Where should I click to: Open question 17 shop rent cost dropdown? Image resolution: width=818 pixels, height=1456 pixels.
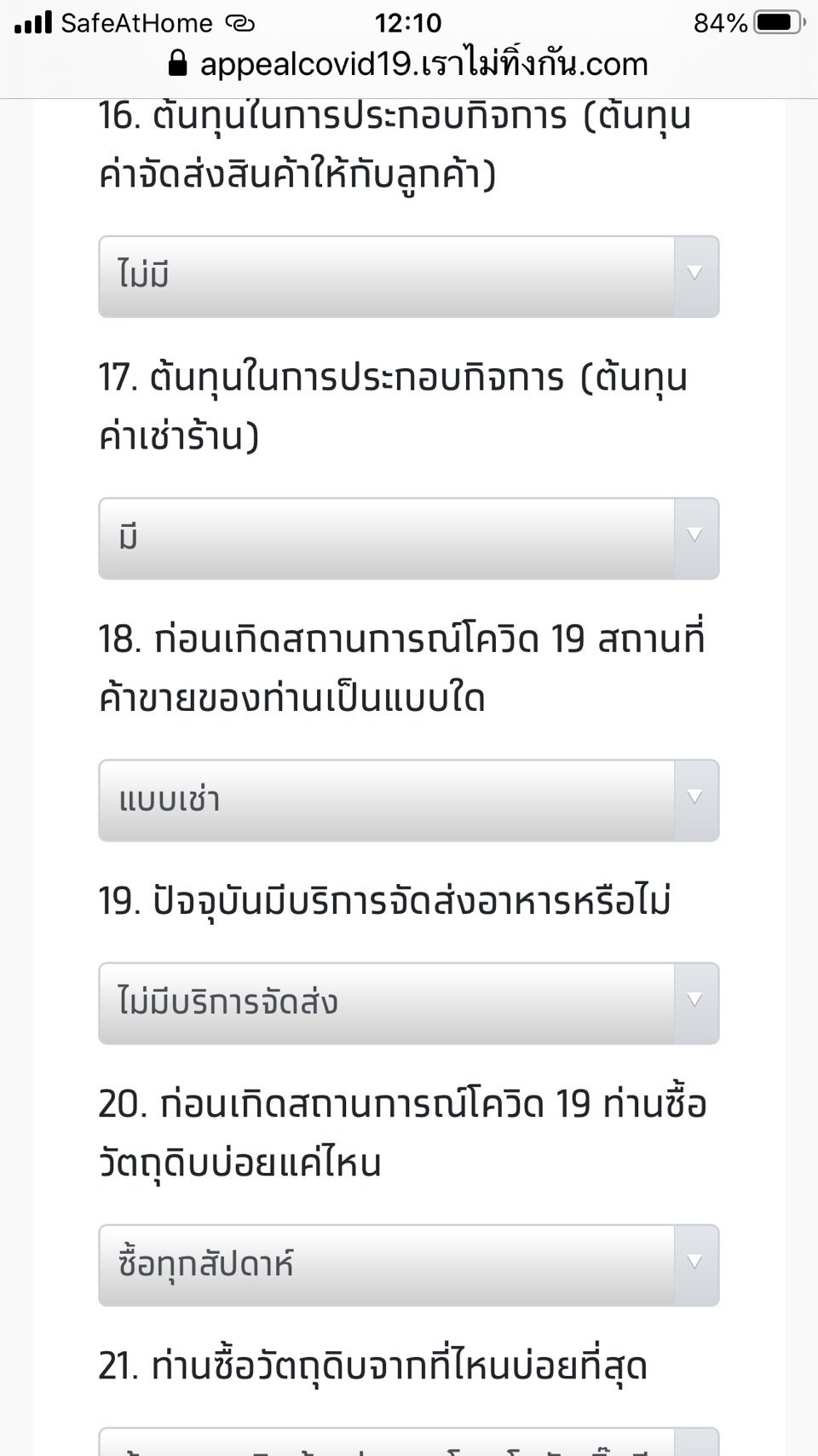pos(409,539)
